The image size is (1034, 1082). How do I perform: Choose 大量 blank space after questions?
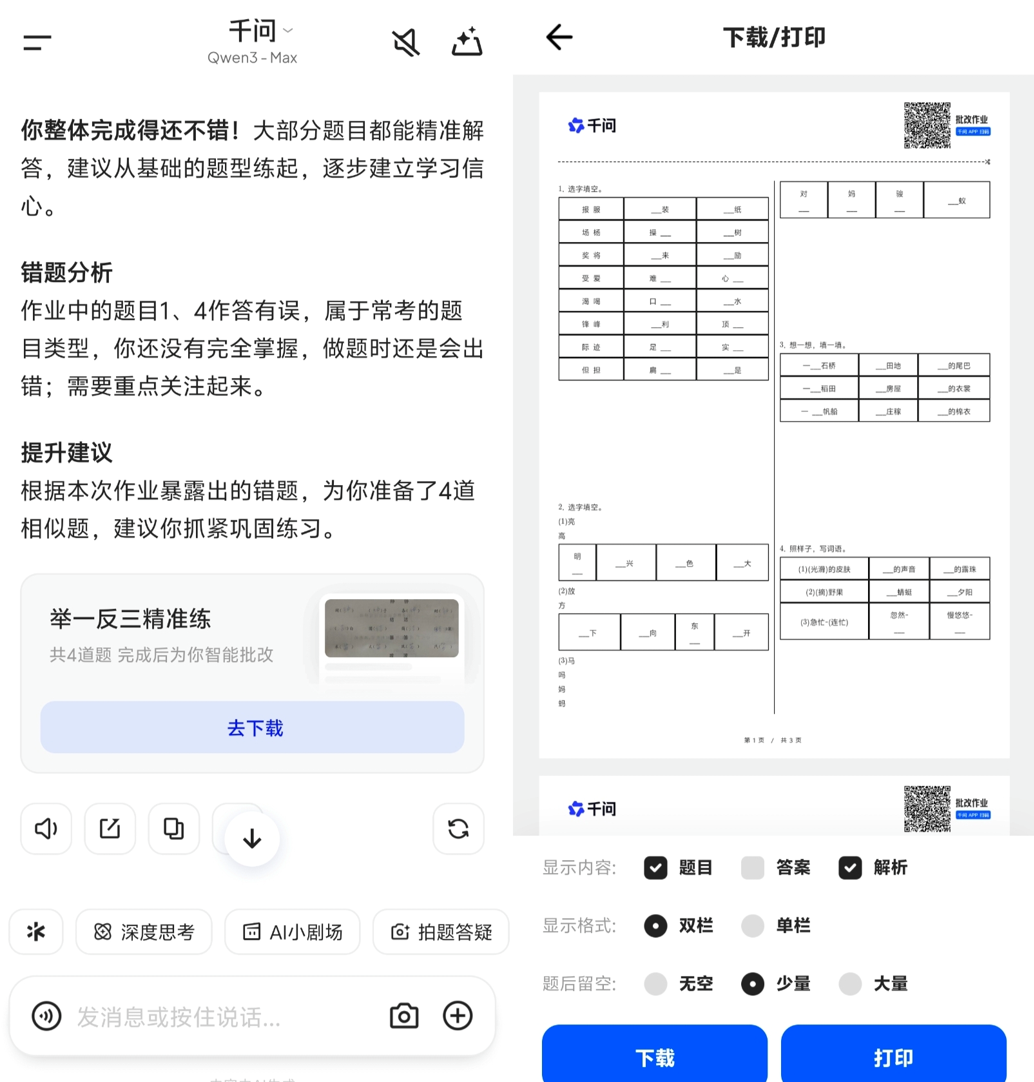click(850, 984)
